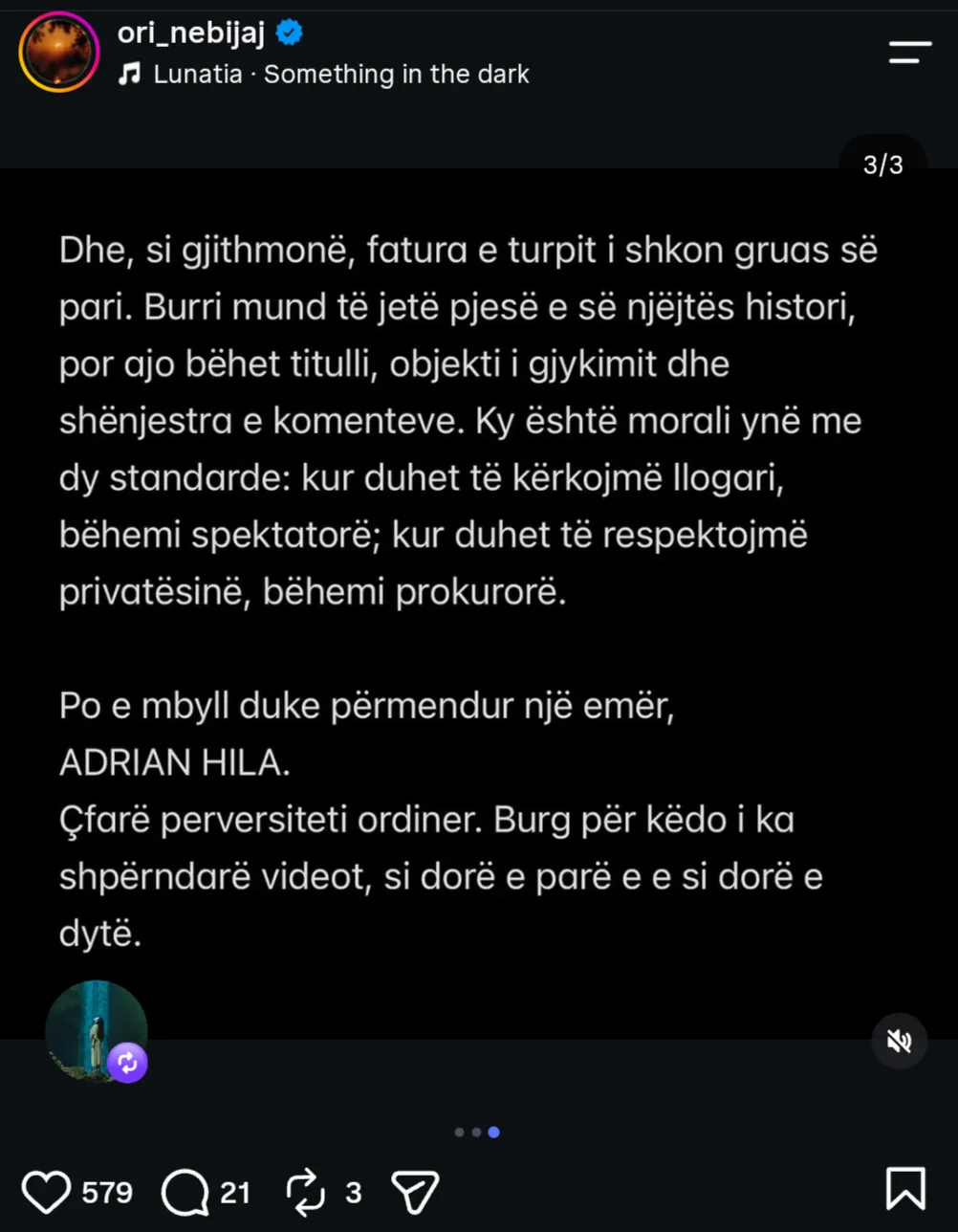This screenshot has height=1232, width=958.
Task: Repost this post
Action: tap(307, 1192)
